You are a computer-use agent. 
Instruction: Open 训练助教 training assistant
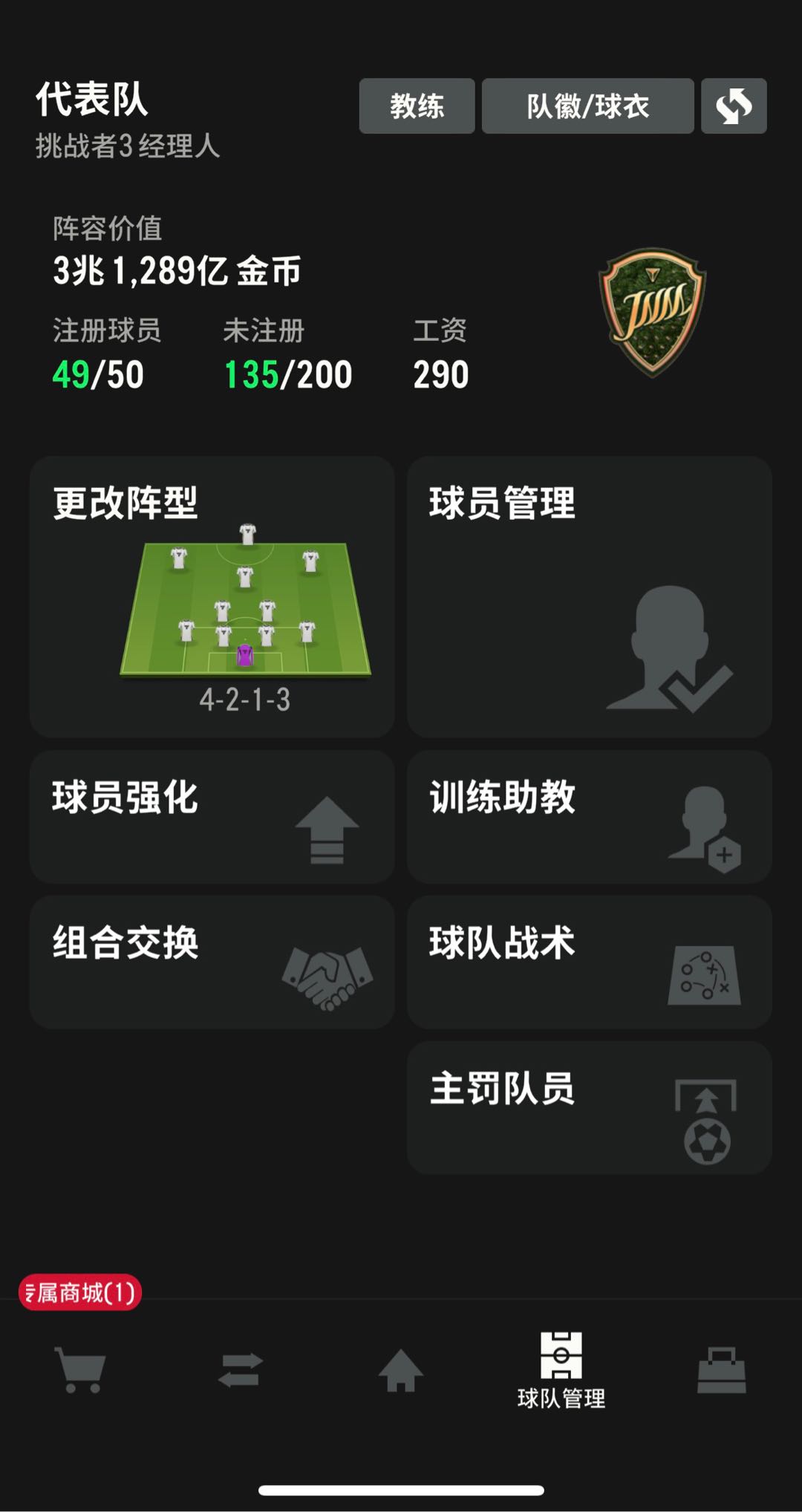[x=590, y=816]
